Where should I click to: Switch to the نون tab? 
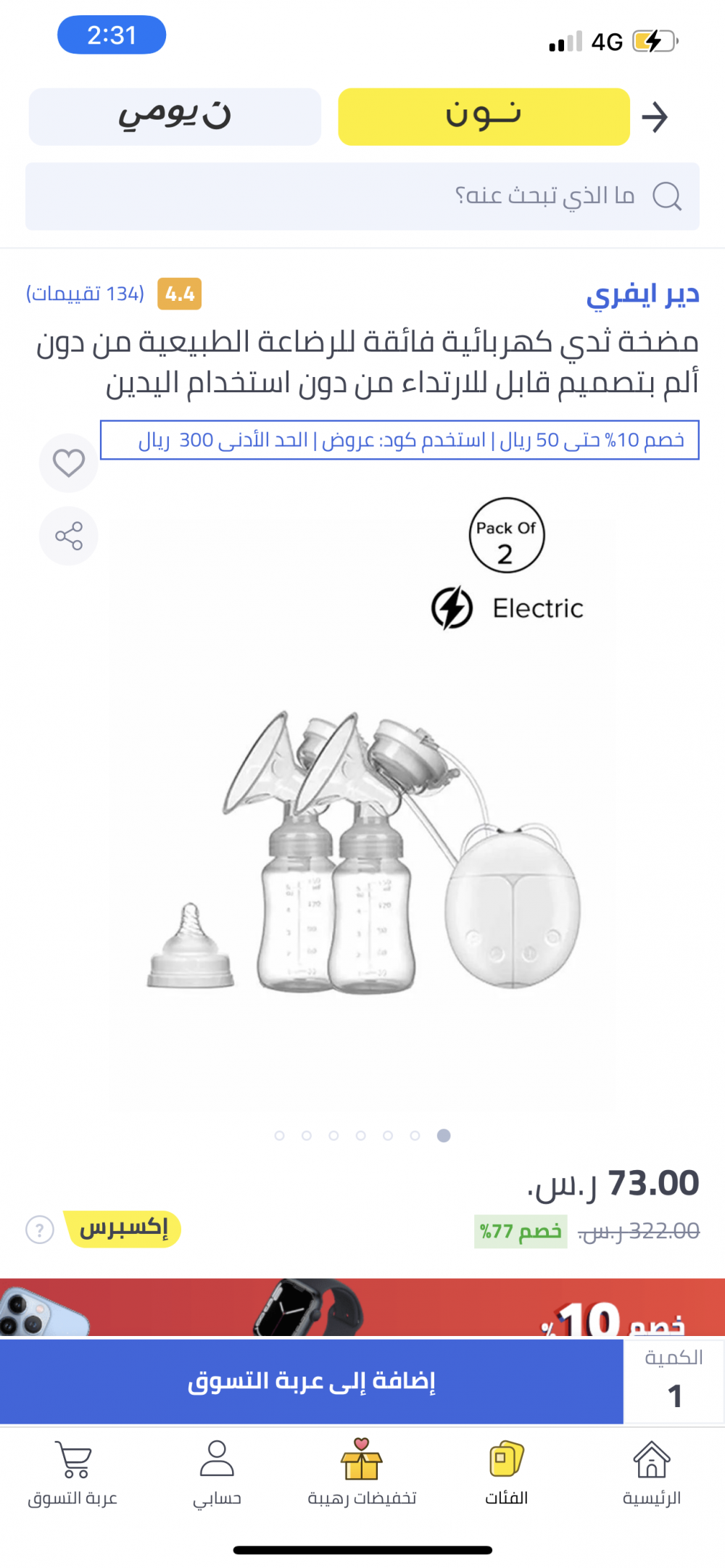(x=484, y=117)
